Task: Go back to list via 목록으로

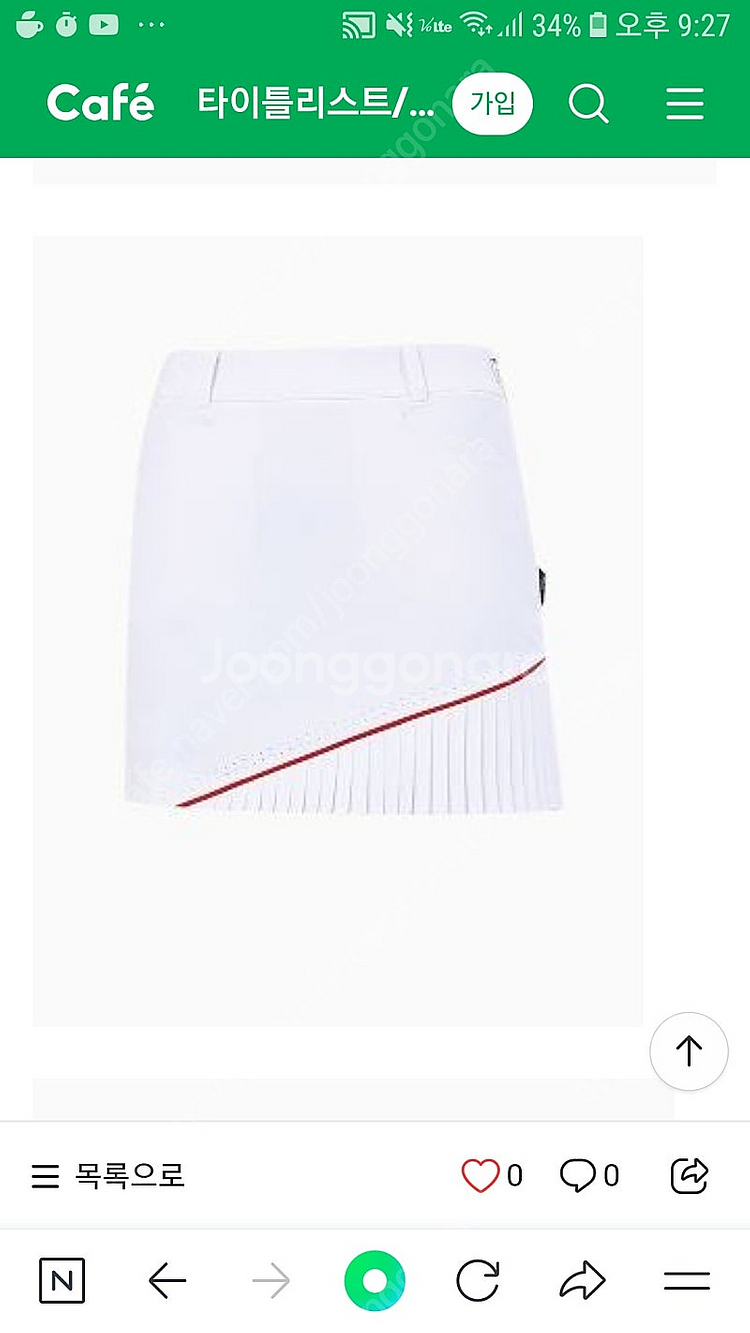Action: coord(108,1175)
